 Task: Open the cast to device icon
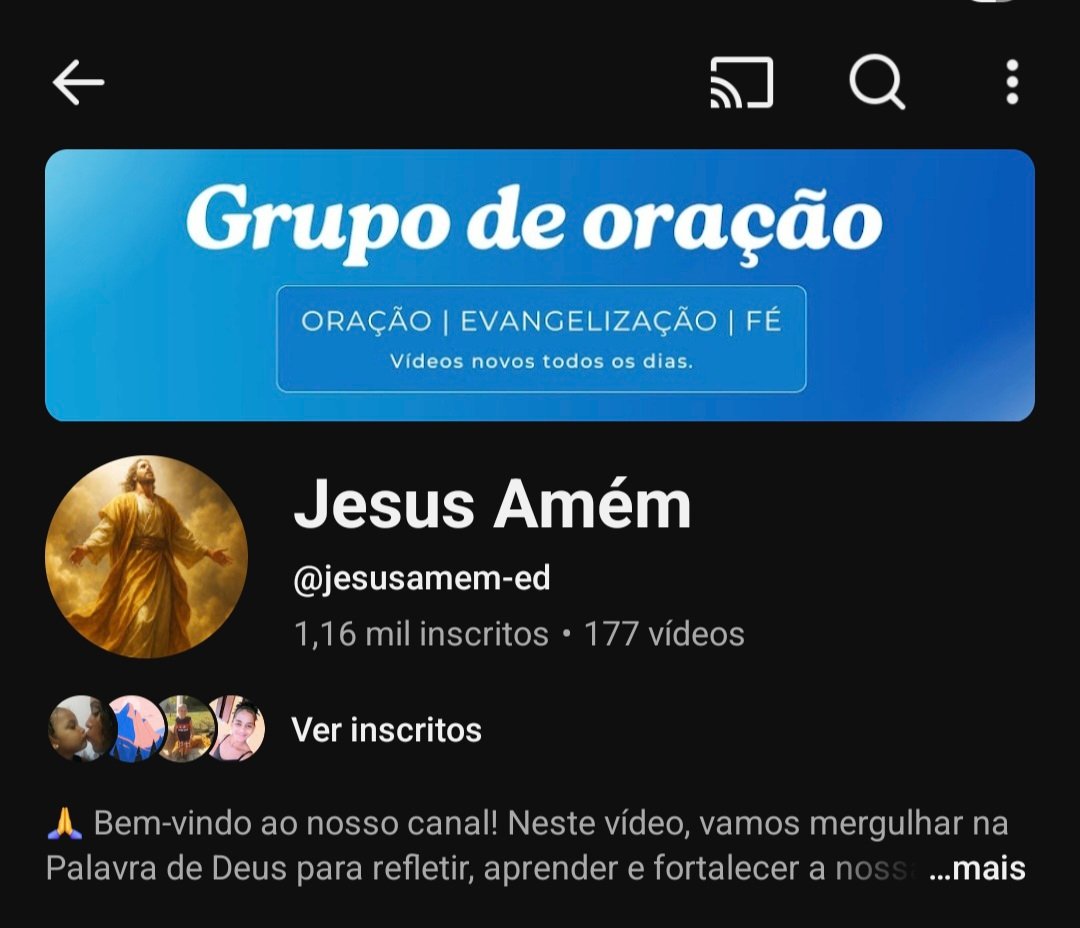click(741, 82)
